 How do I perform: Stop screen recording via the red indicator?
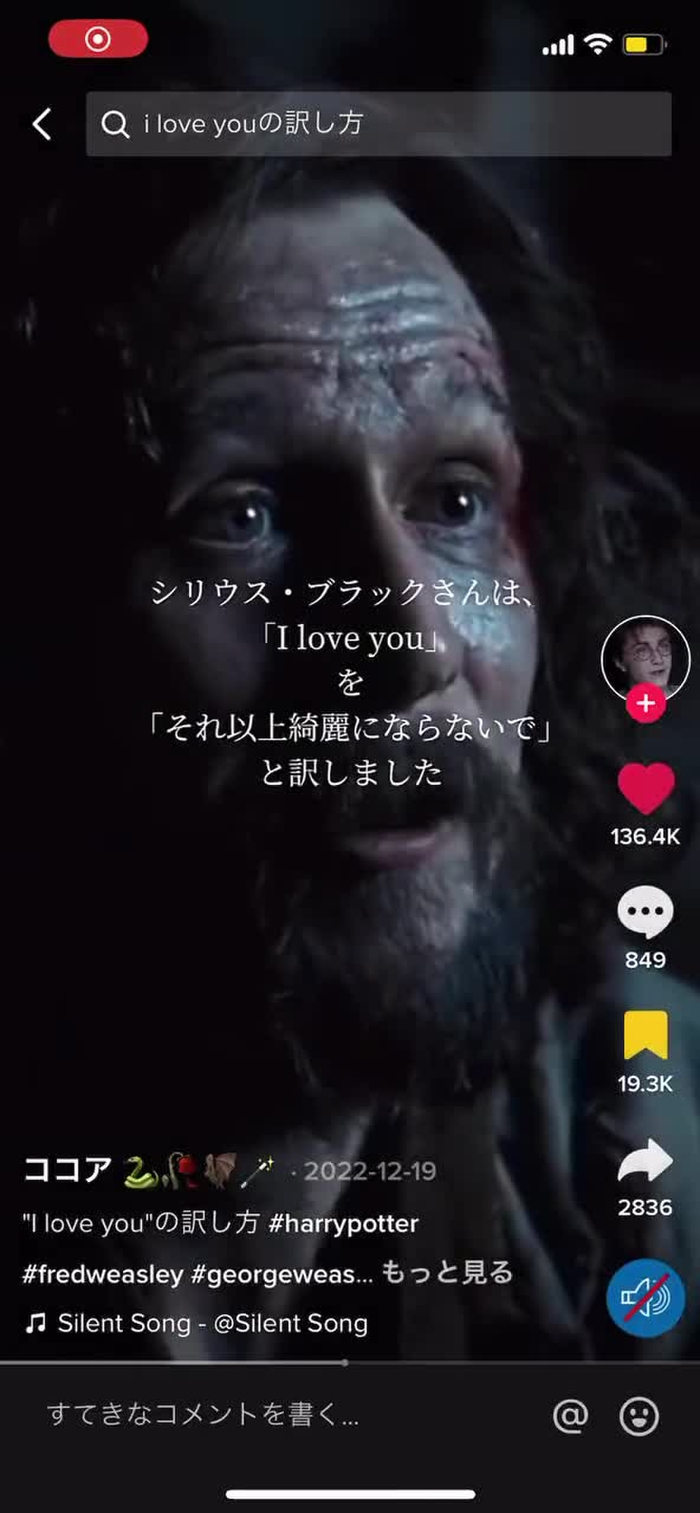(98, 39)
